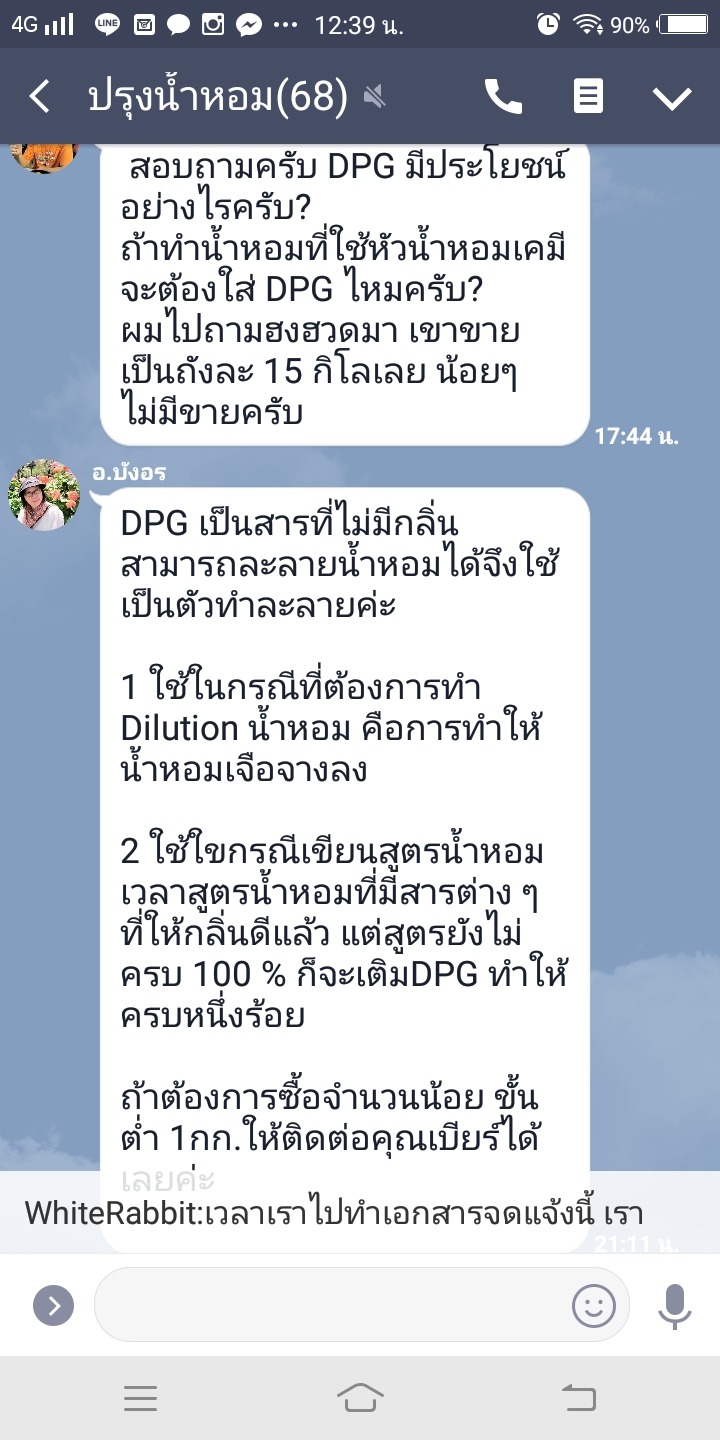
Task: Open อ.บังอร's profile picture
Action: tap(44, 495)
